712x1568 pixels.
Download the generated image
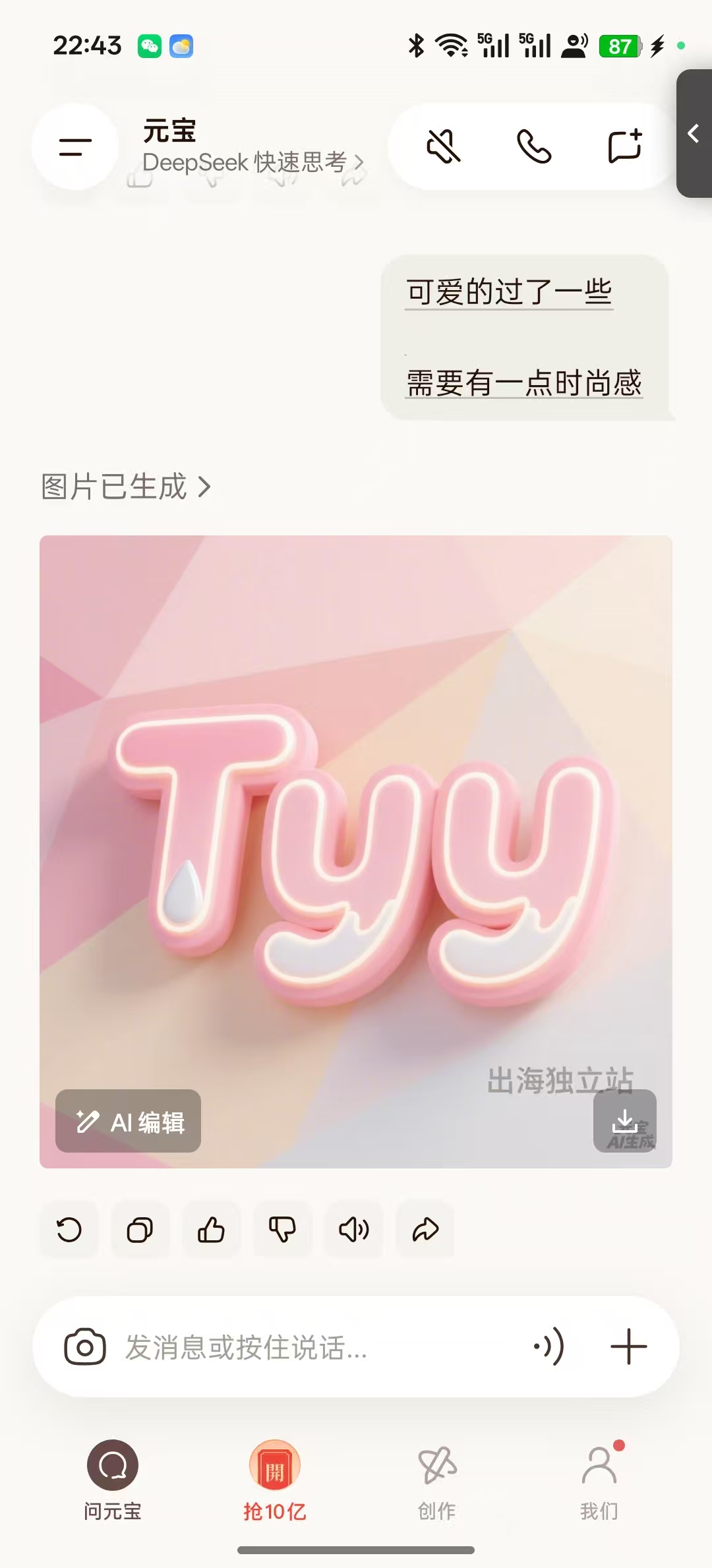(624, 1121)
